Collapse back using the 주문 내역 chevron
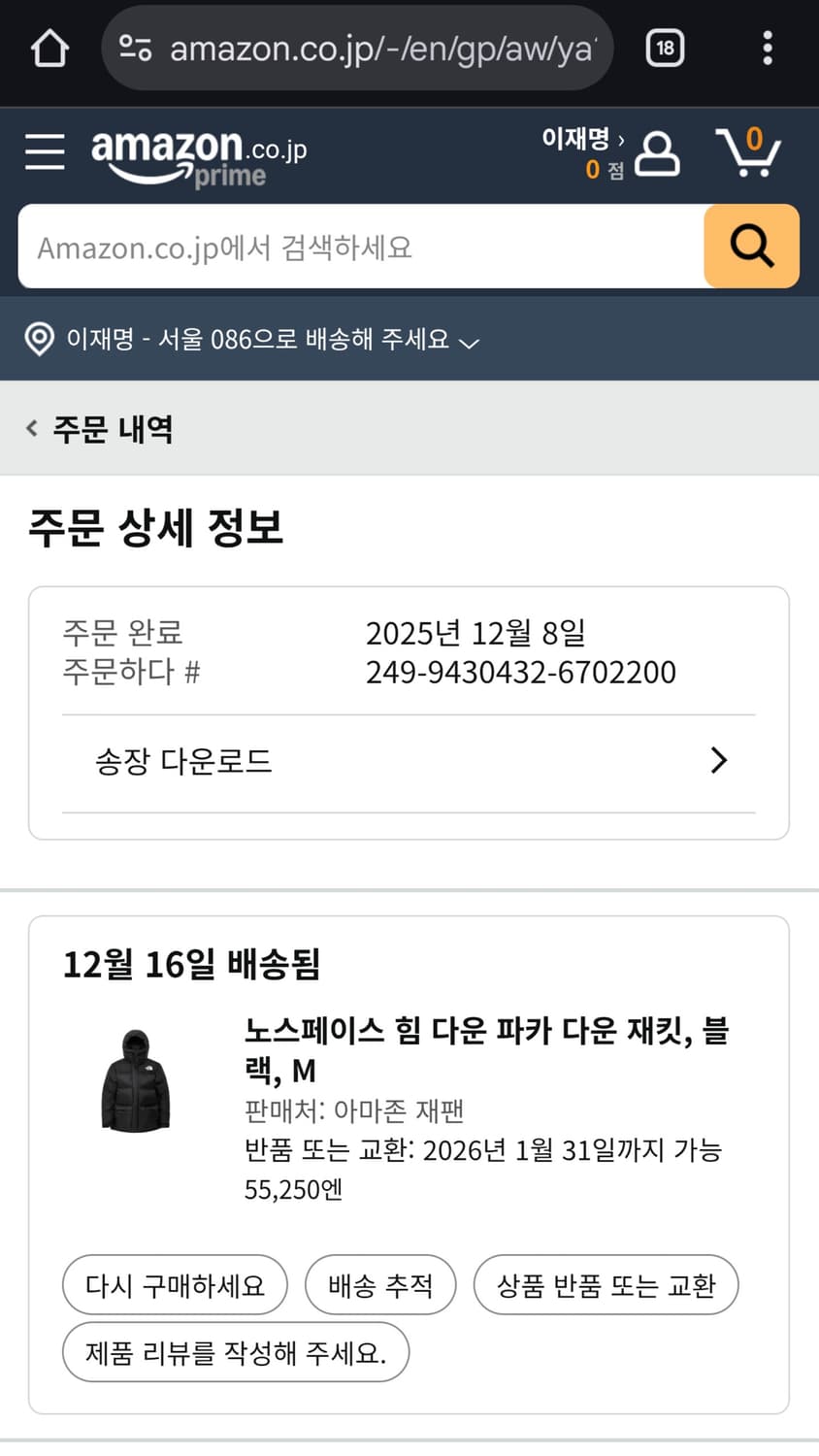 30,428
